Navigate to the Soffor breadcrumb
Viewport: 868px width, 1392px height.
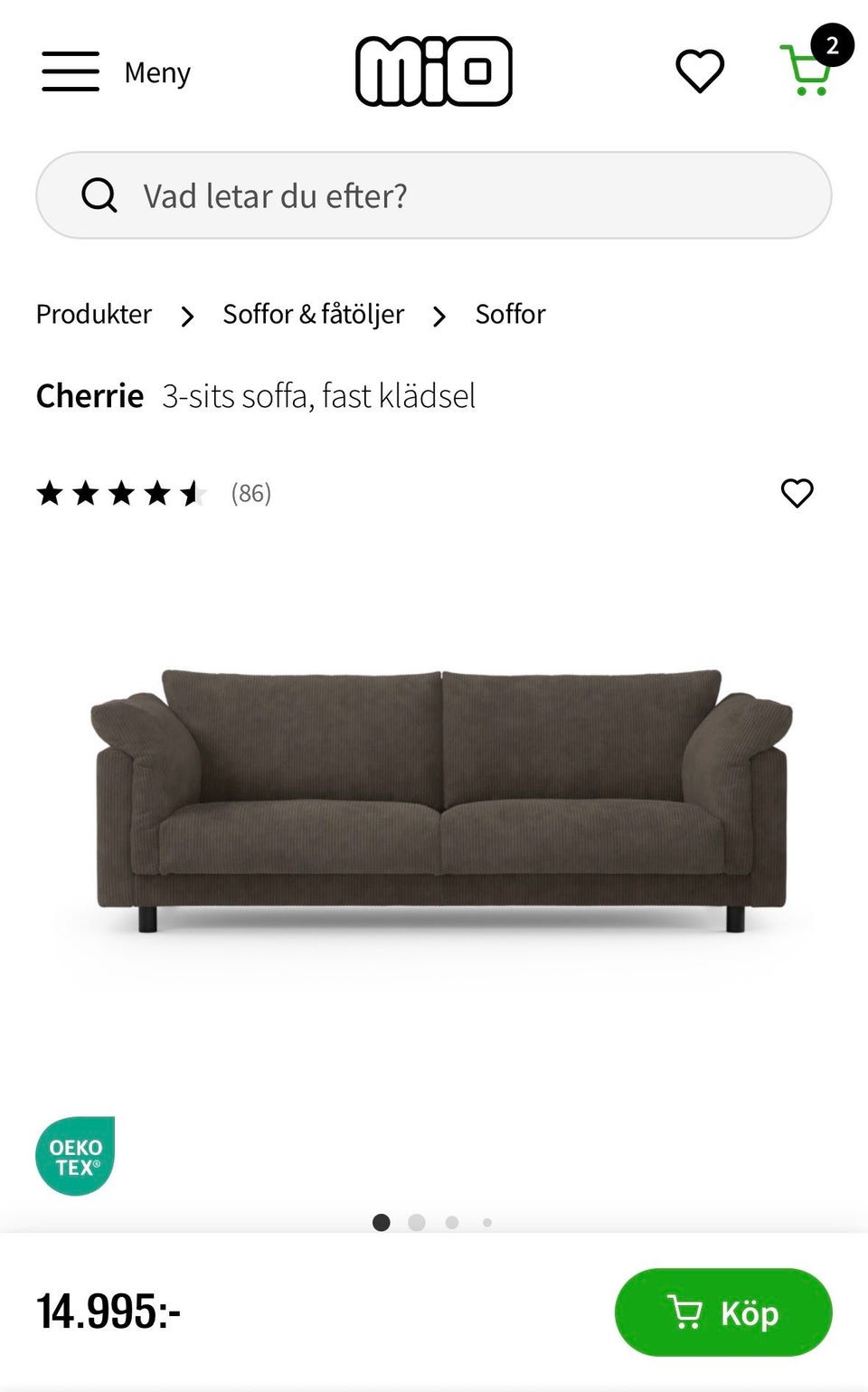[x=510, y=315]
